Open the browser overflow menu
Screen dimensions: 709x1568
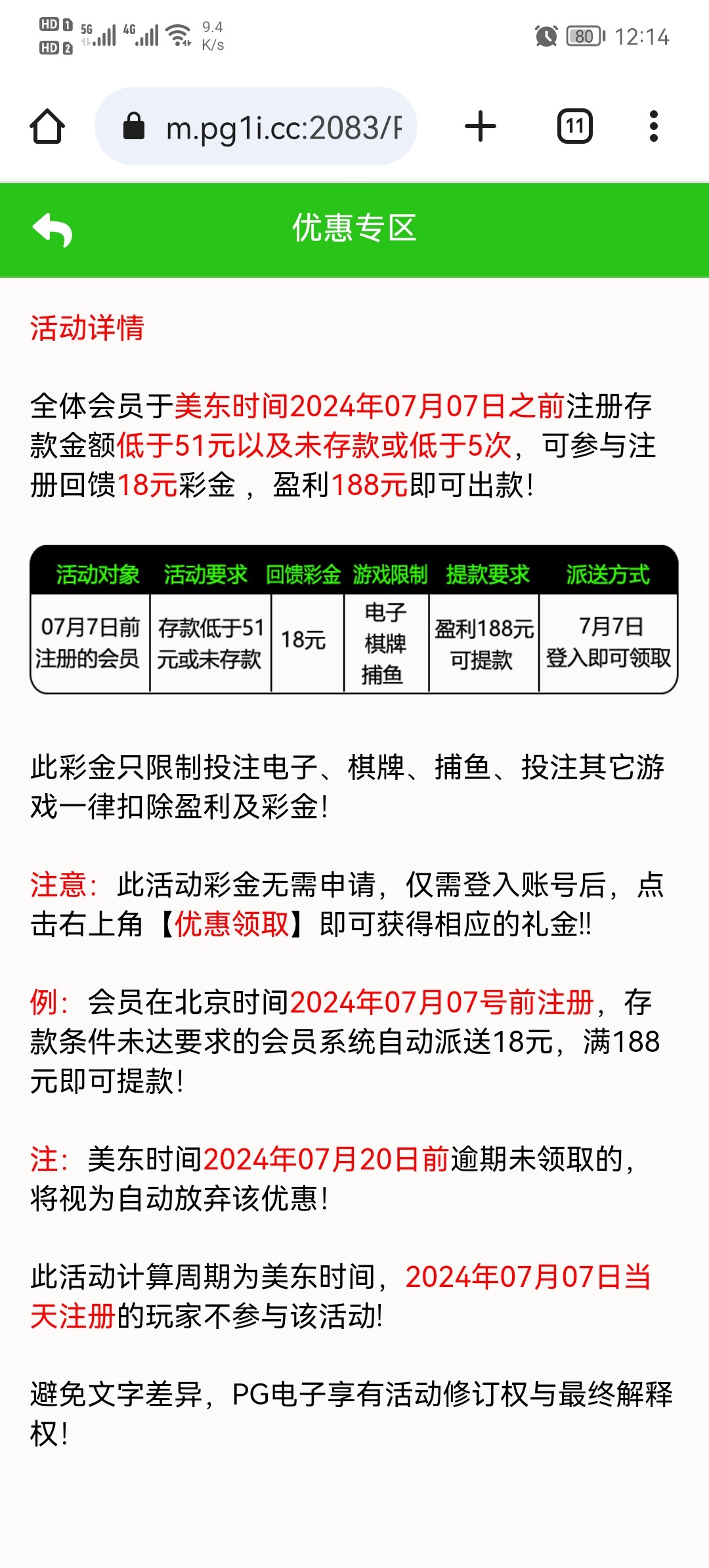653,126
